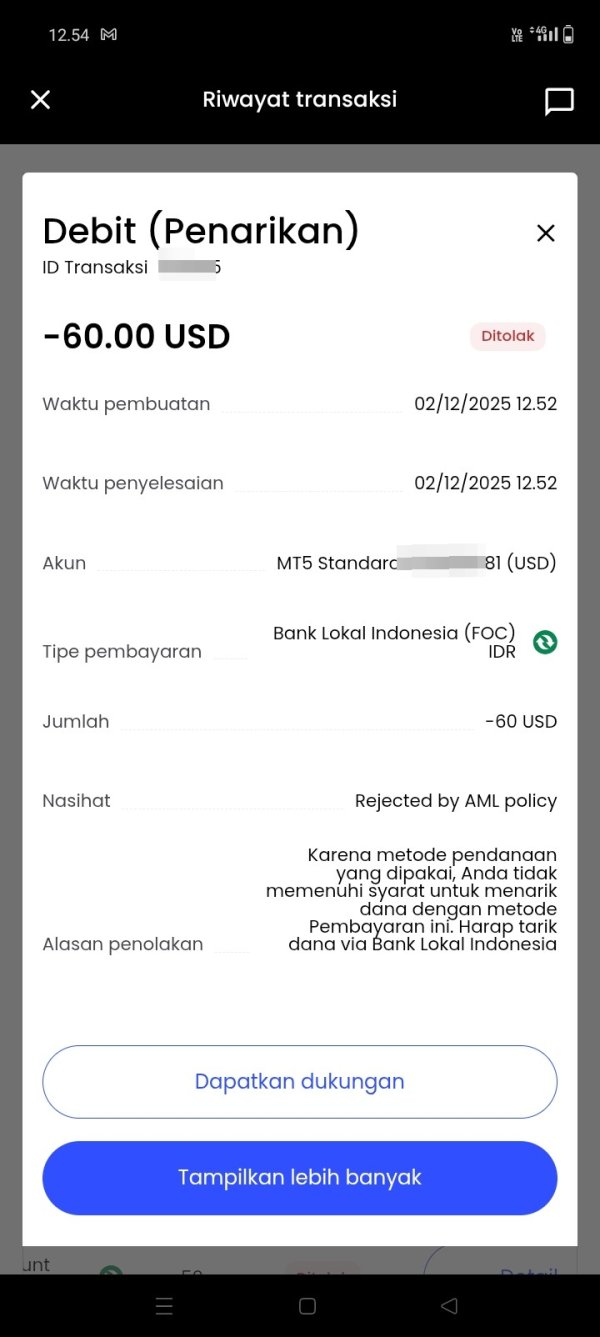This screenshot has width=600, height=1337.
Task: Go back using system navigation
Action: [x=449, y=1305]
